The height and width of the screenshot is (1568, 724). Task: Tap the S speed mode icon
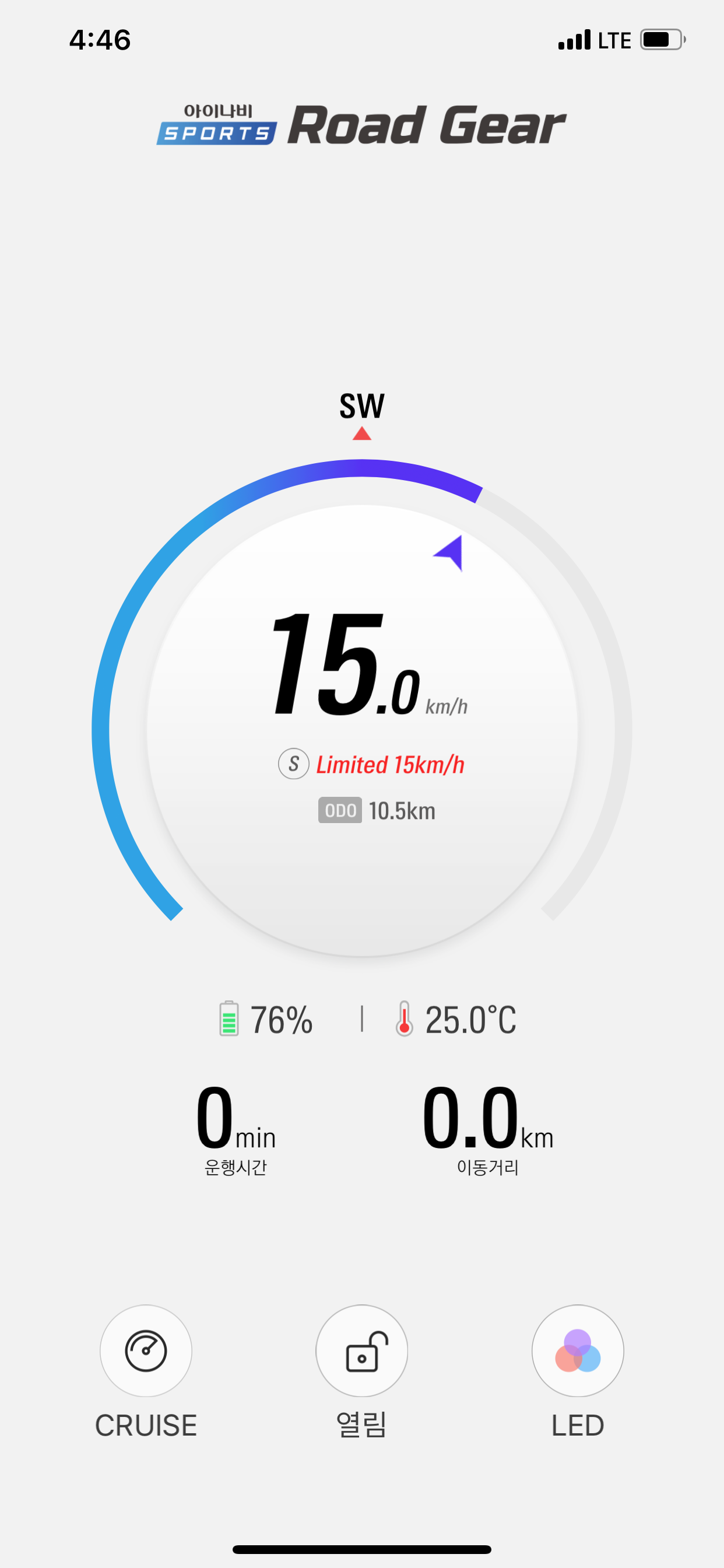293,764
